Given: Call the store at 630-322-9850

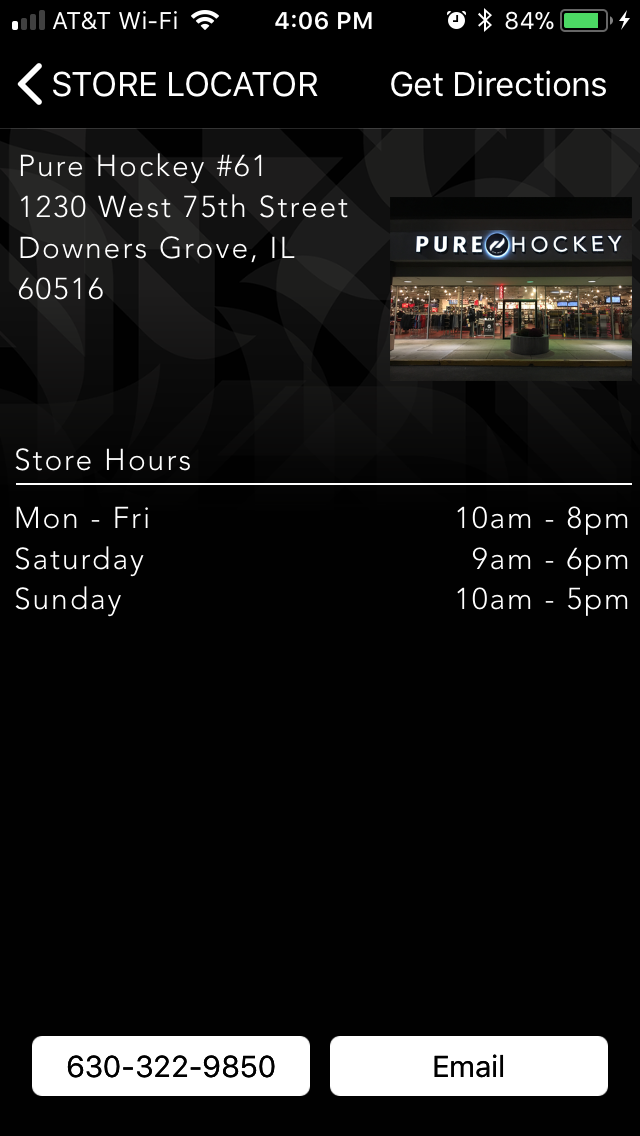Looking at the screenshot, I should coord(171,1066).
